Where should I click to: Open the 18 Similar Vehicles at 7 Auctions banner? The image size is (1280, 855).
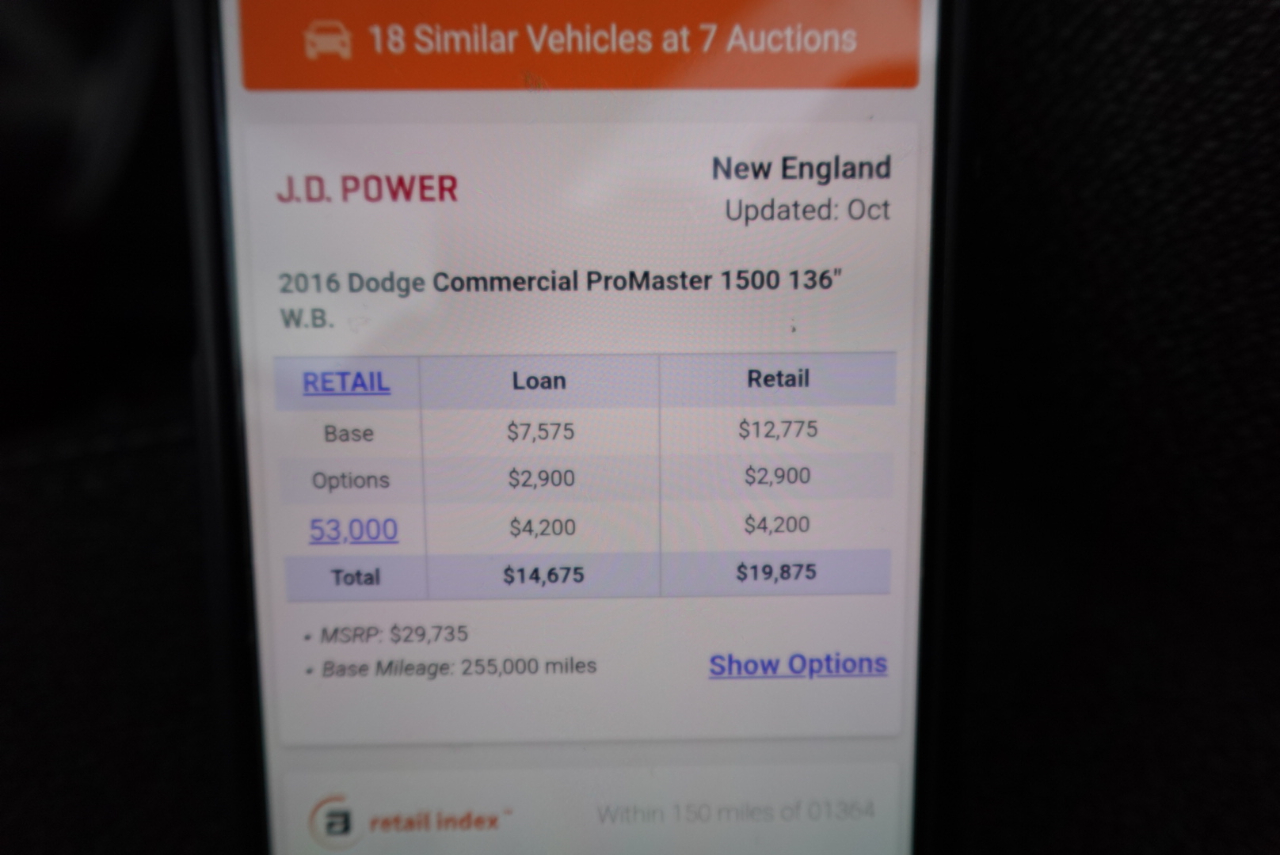click(580, 40)
